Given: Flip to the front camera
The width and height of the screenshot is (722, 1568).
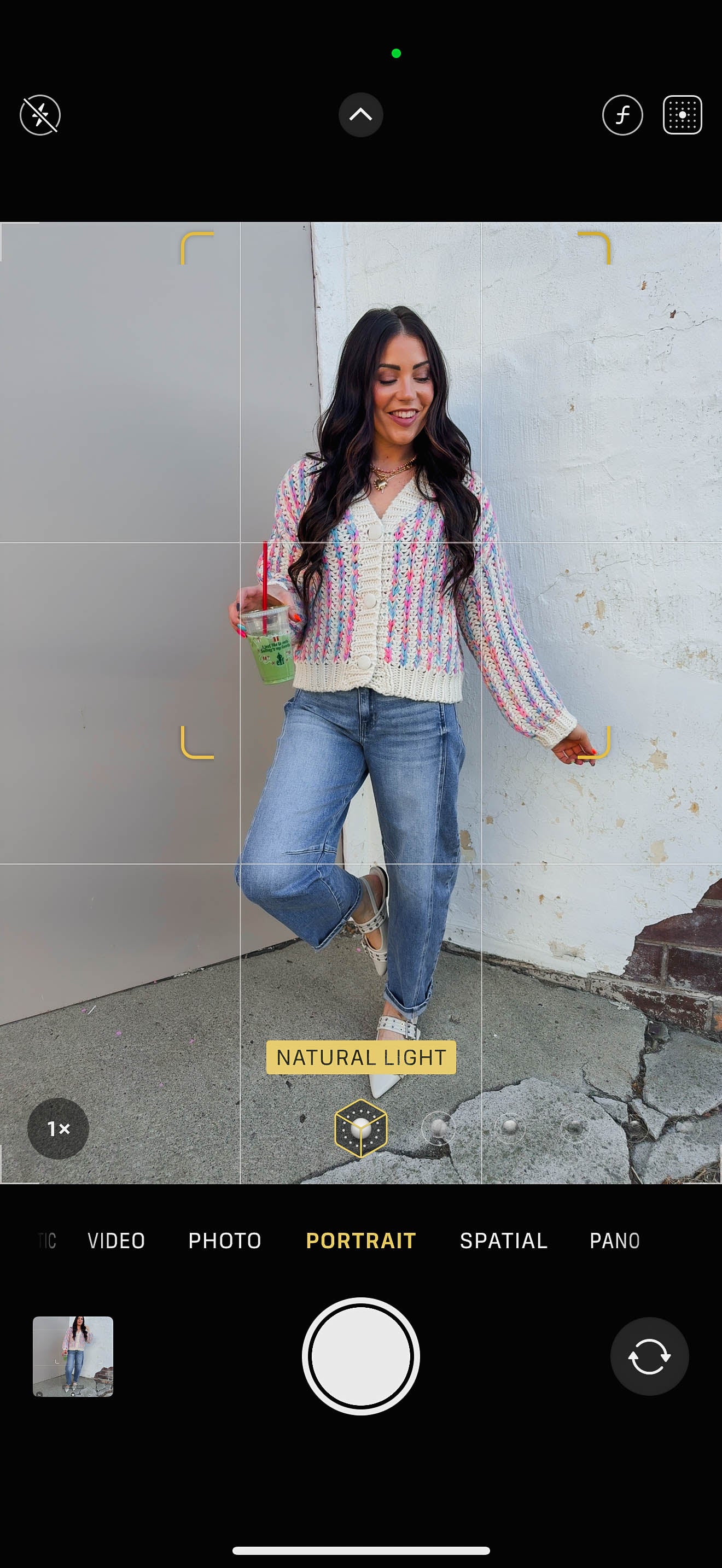Looking at the screenshot, I should click(x=649, y=1356).
